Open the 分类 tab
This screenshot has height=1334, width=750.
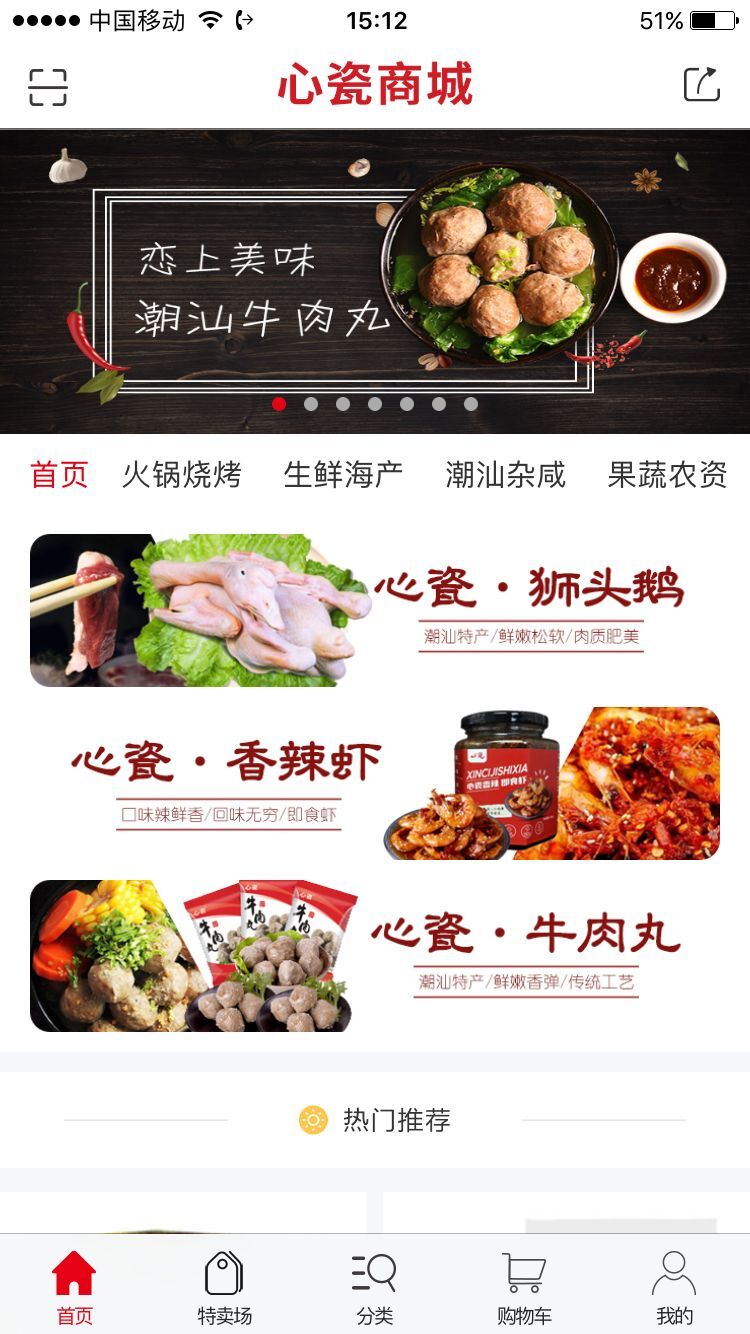(375, 1287)
